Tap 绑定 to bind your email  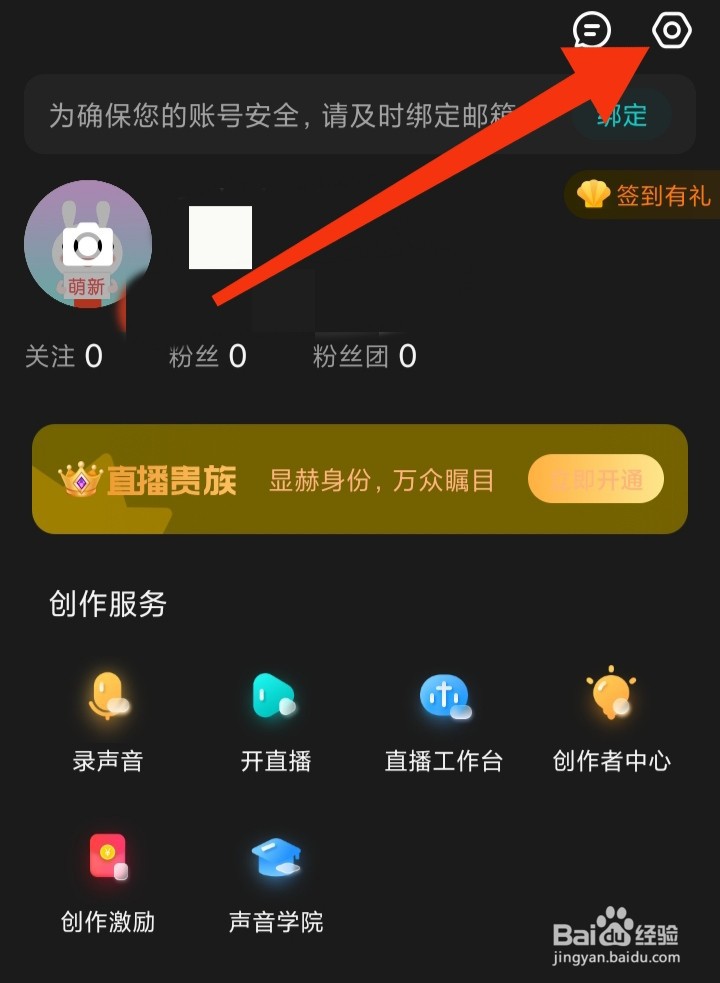pos(620,116)
